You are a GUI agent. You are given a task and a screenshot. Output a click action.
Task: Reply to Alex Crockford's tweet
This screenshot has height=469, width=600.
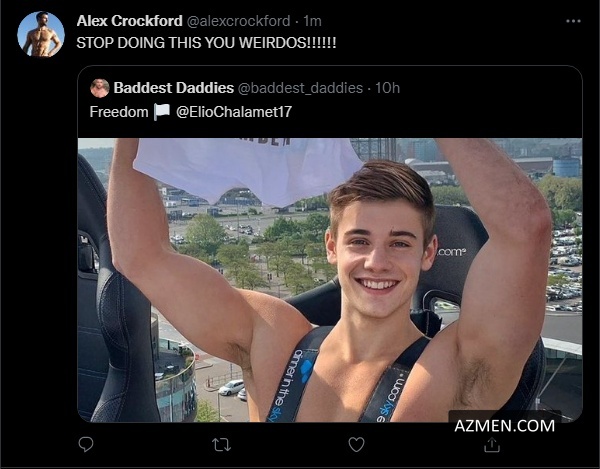click(x=87, y=443)
